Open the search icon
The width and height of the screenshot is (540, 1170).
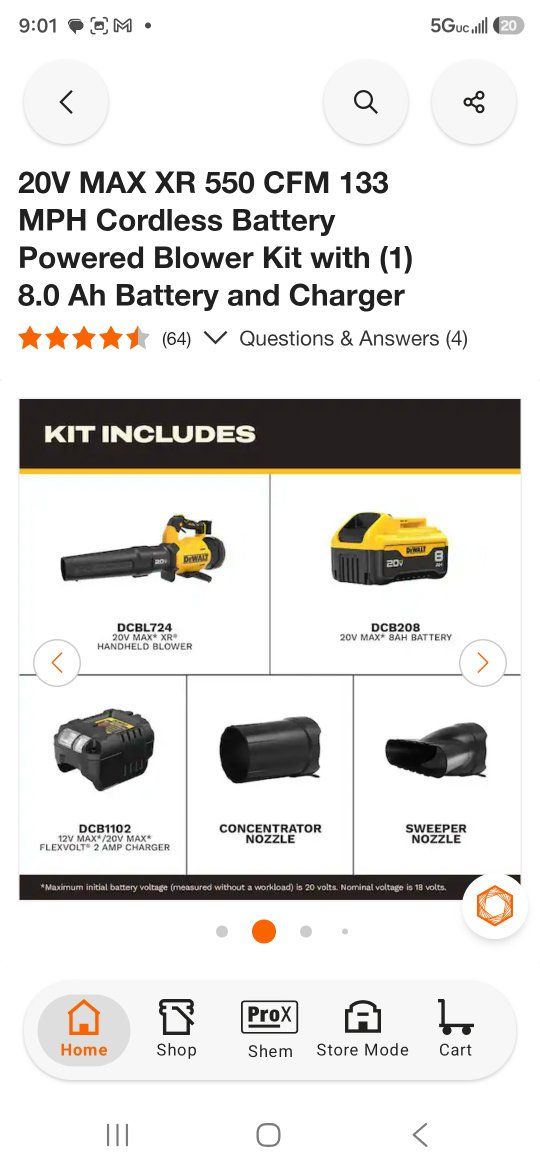(x=365, y=101)
